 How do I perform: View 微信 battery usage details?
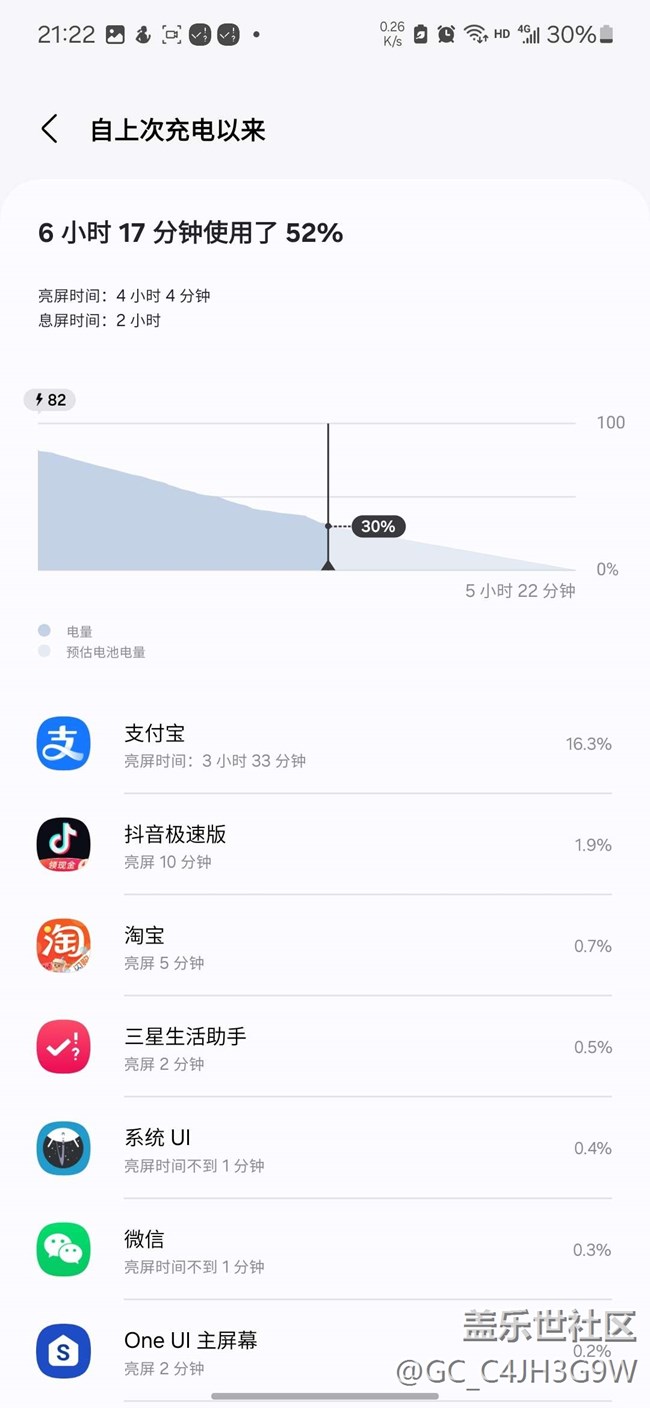pos(324,1250)
